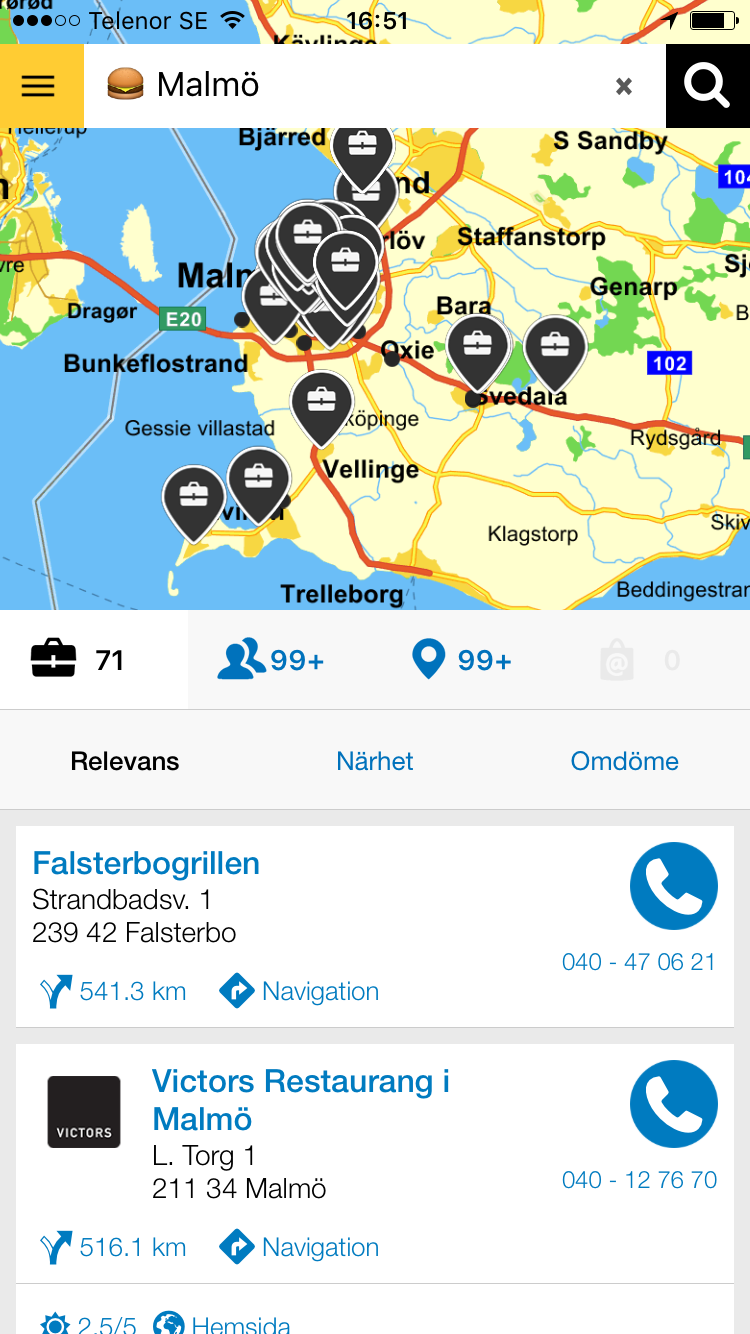Call Falsterbogrillen via phone icon
The image size is (750, 1334).
point(673,886)
